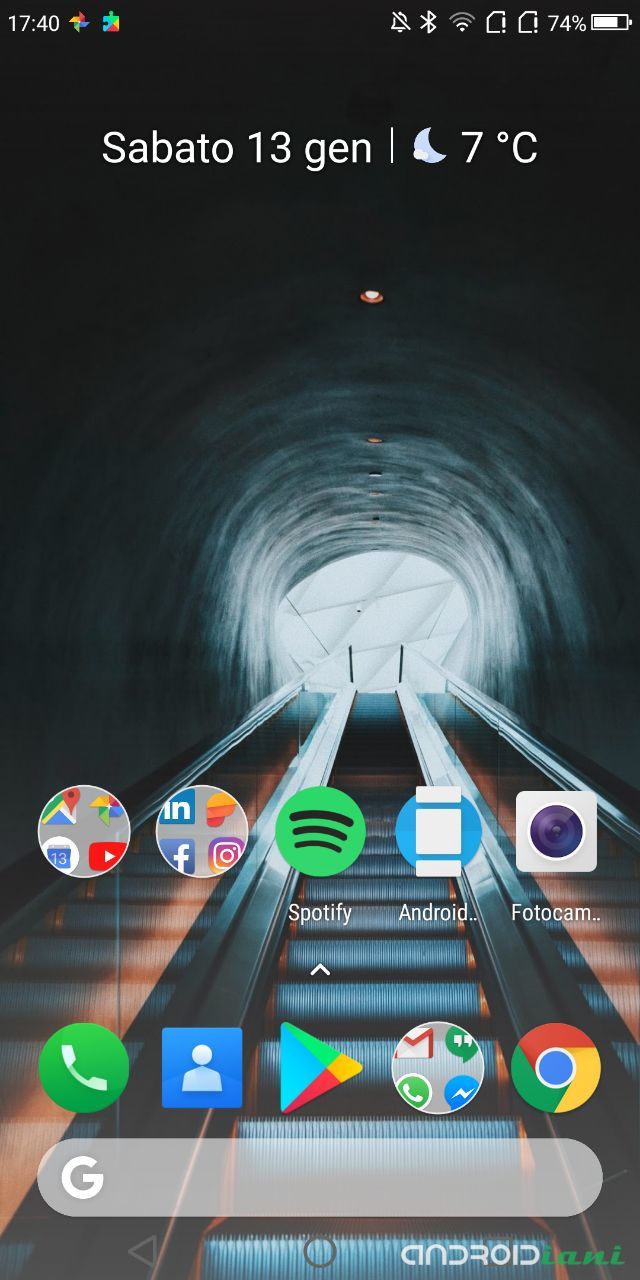Launch the Google Play Store

pyautogui.click(x=320, y=1068)
